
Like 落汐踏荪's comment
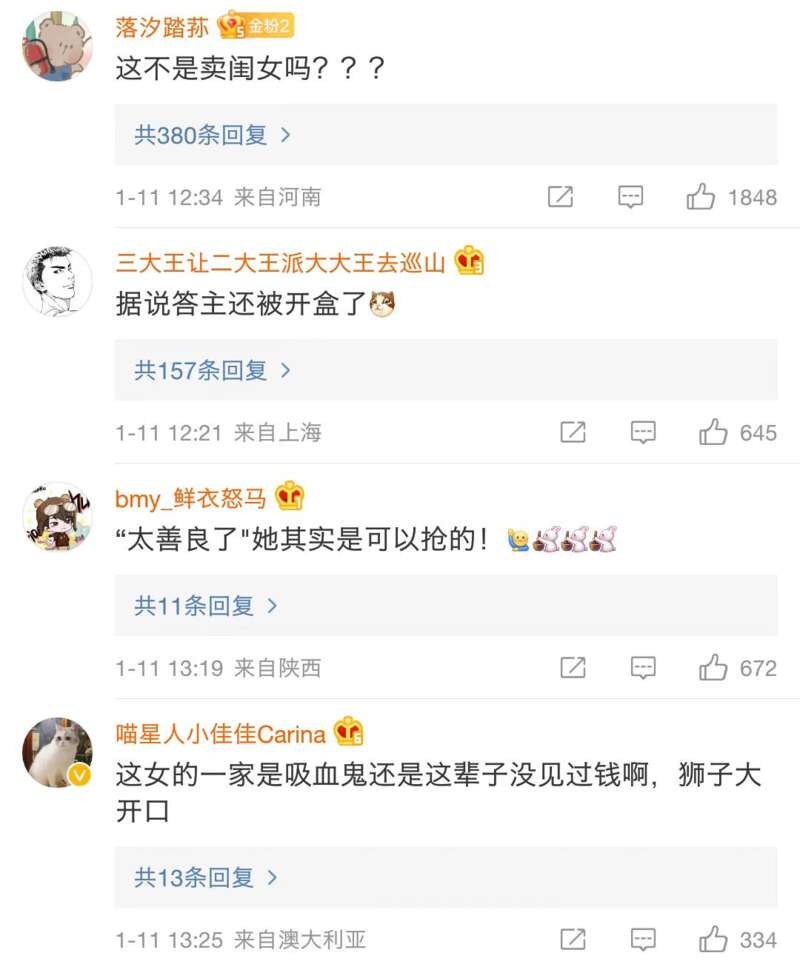[x=701, y=197]
